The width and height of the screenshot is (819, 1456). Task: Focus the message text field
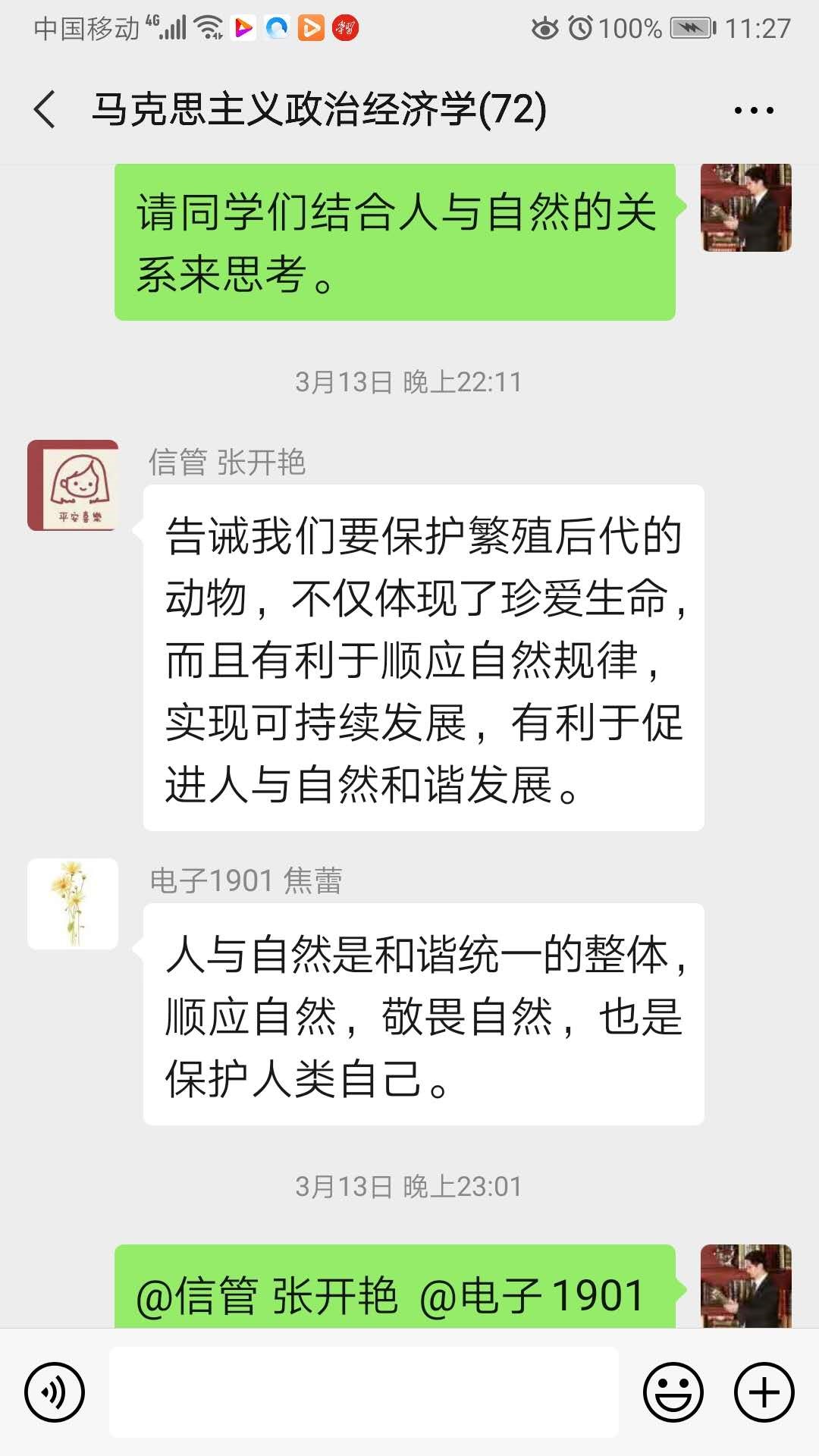(x=364, y=1392)
